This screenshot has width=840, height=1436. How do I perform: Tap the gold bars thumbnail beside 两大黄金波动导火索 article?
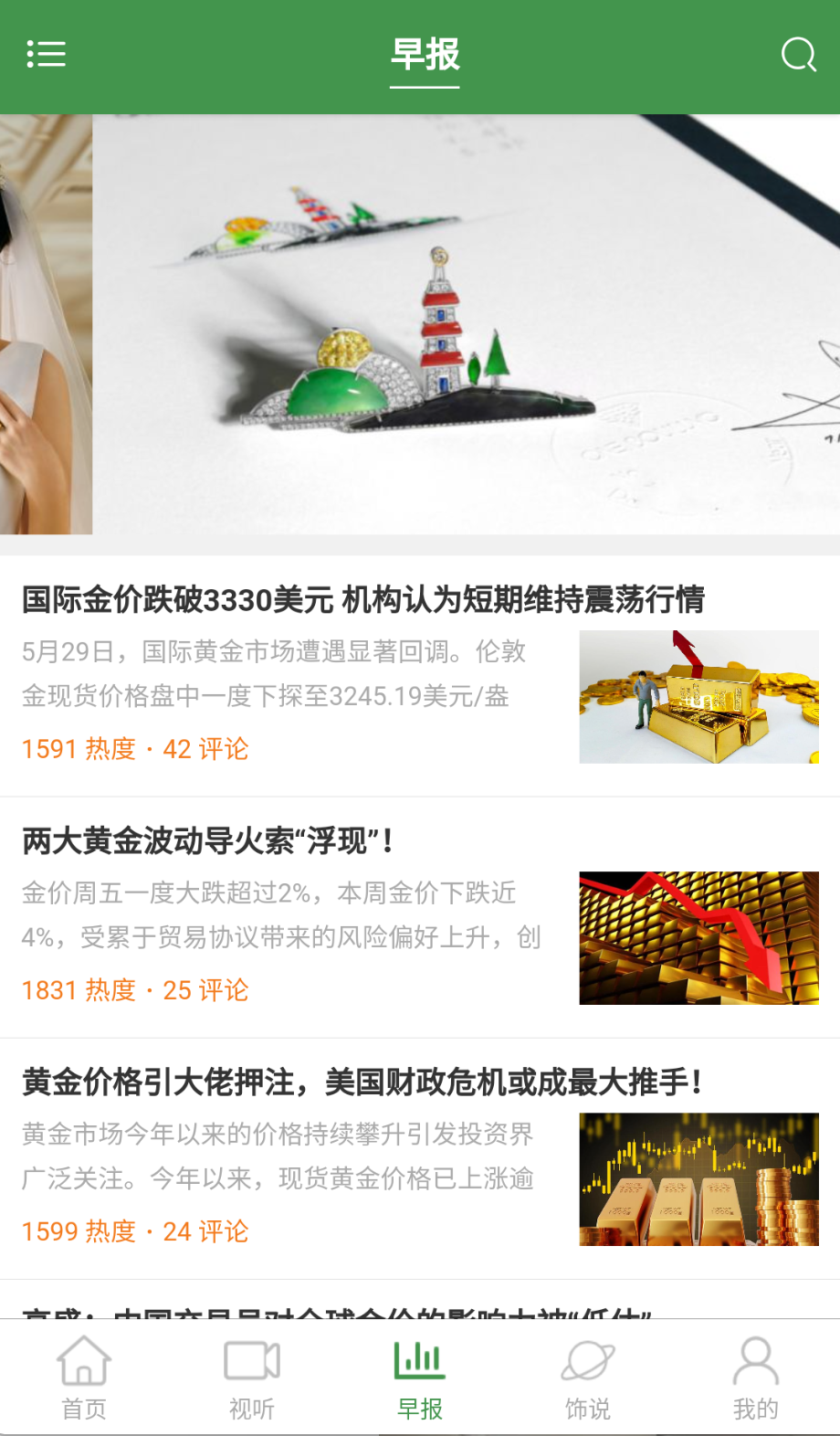coord(698,937)
